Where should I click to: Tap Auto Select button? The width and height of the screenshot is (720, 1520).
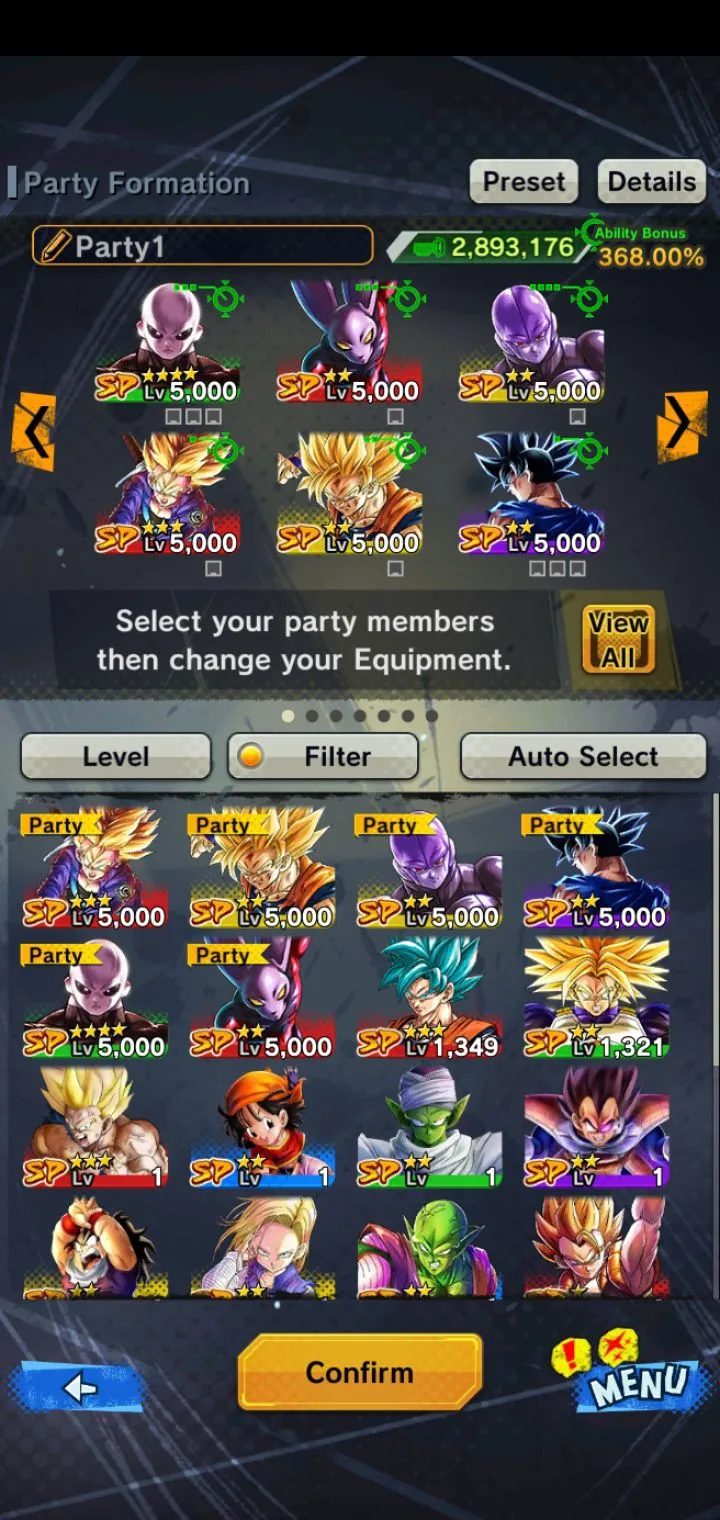(583, 756)
